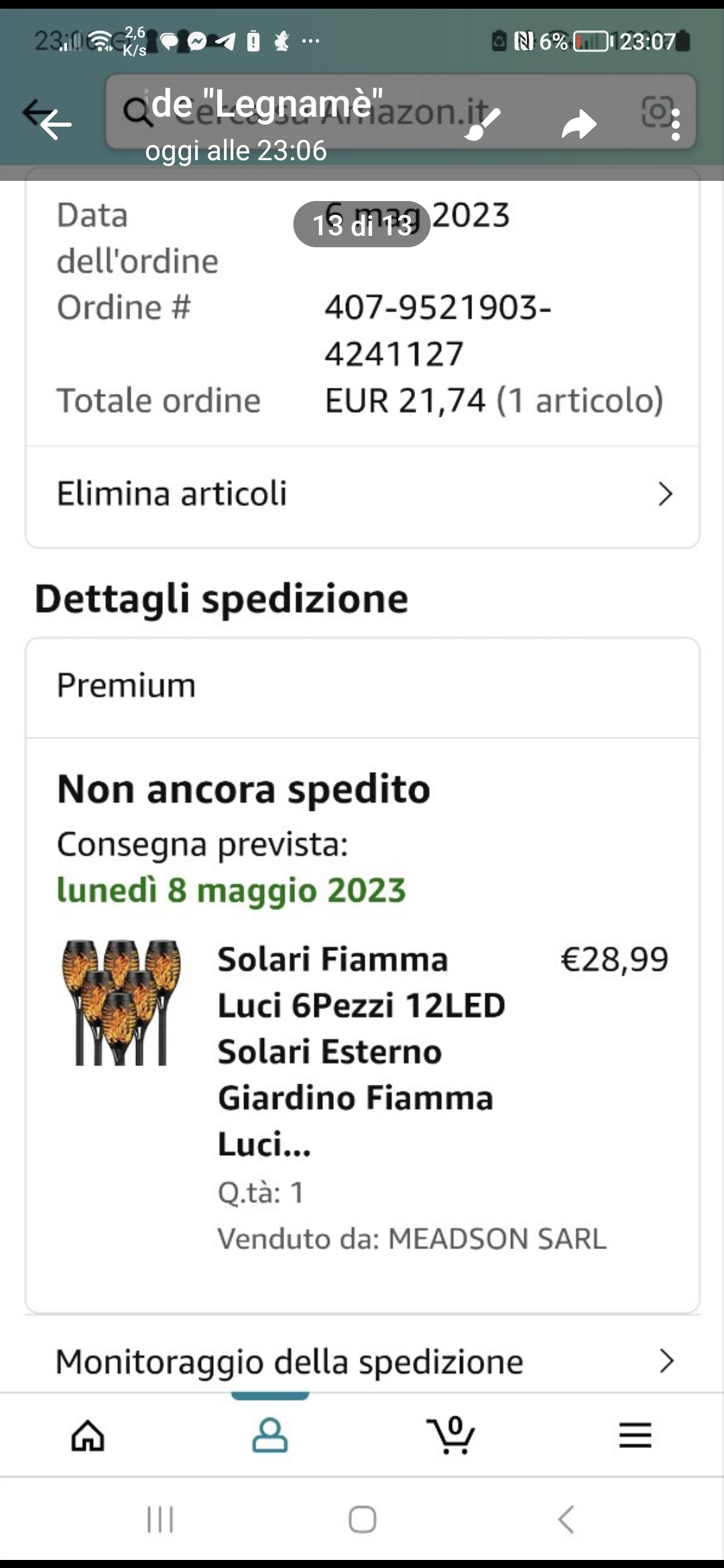Go back from the image viewer
This screenshot has width=724, height=1568.
55,124
